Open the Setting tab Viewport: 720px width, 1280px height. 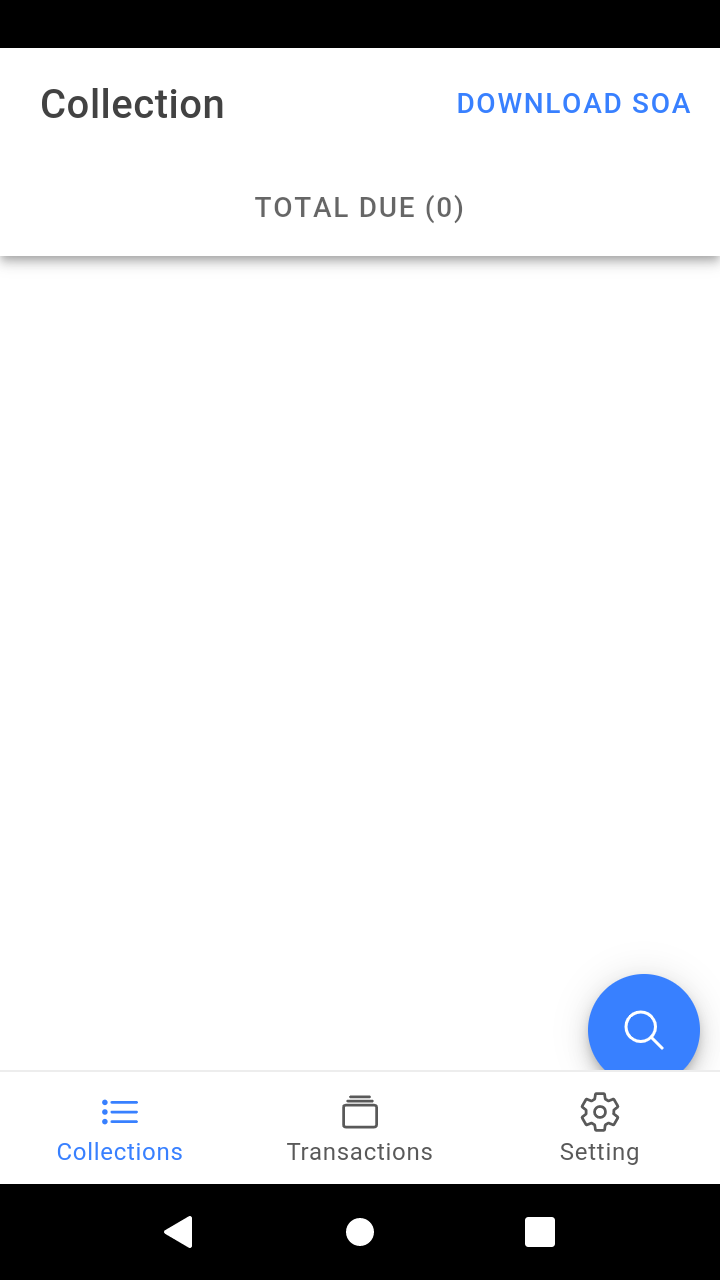coord(599,1129)
